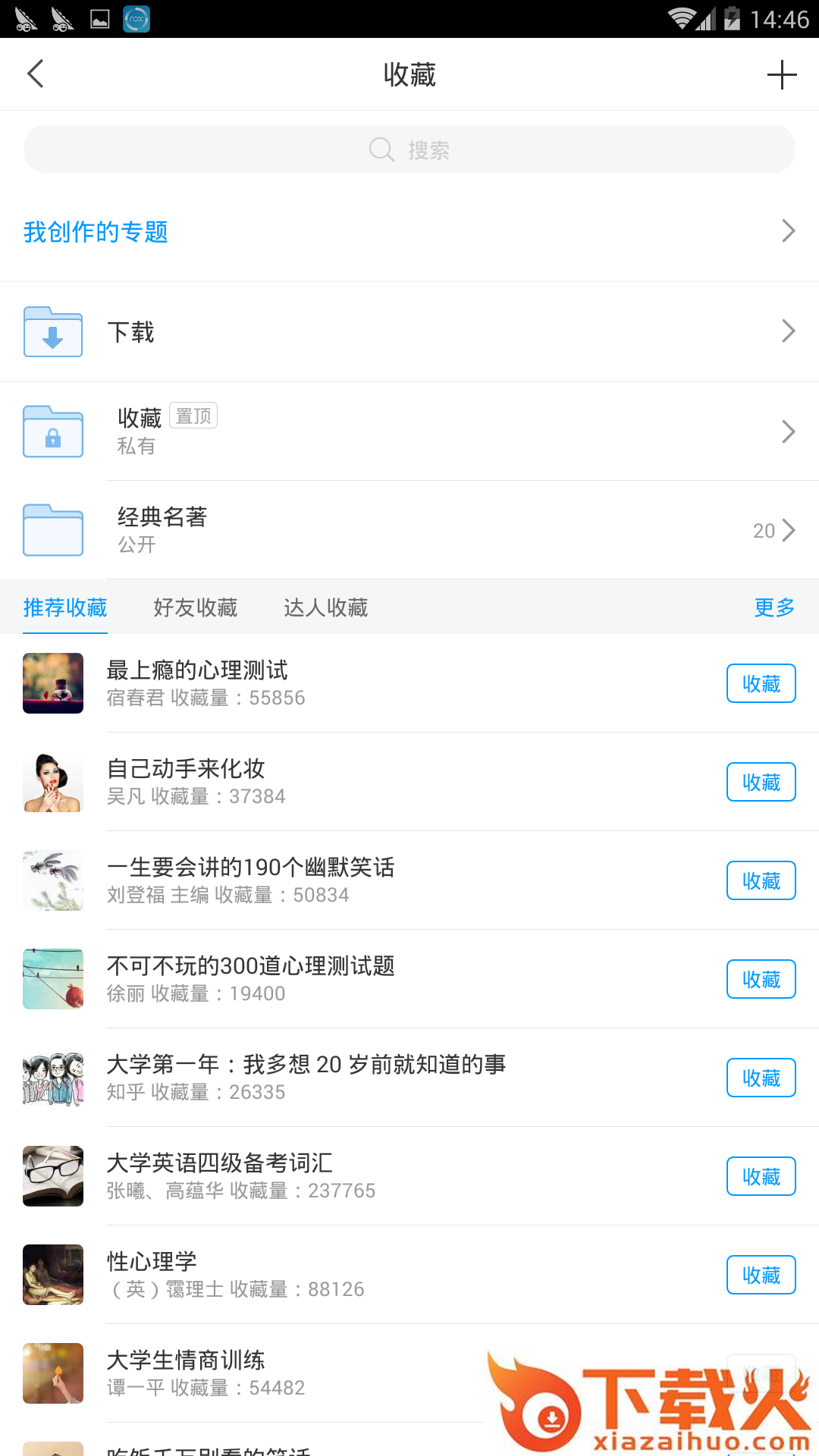Image resolution: width=819 pixels, height=1456 pixels.
Task: Open the 下载 folder
Action: pyautogui.click(x=409, y=331)
